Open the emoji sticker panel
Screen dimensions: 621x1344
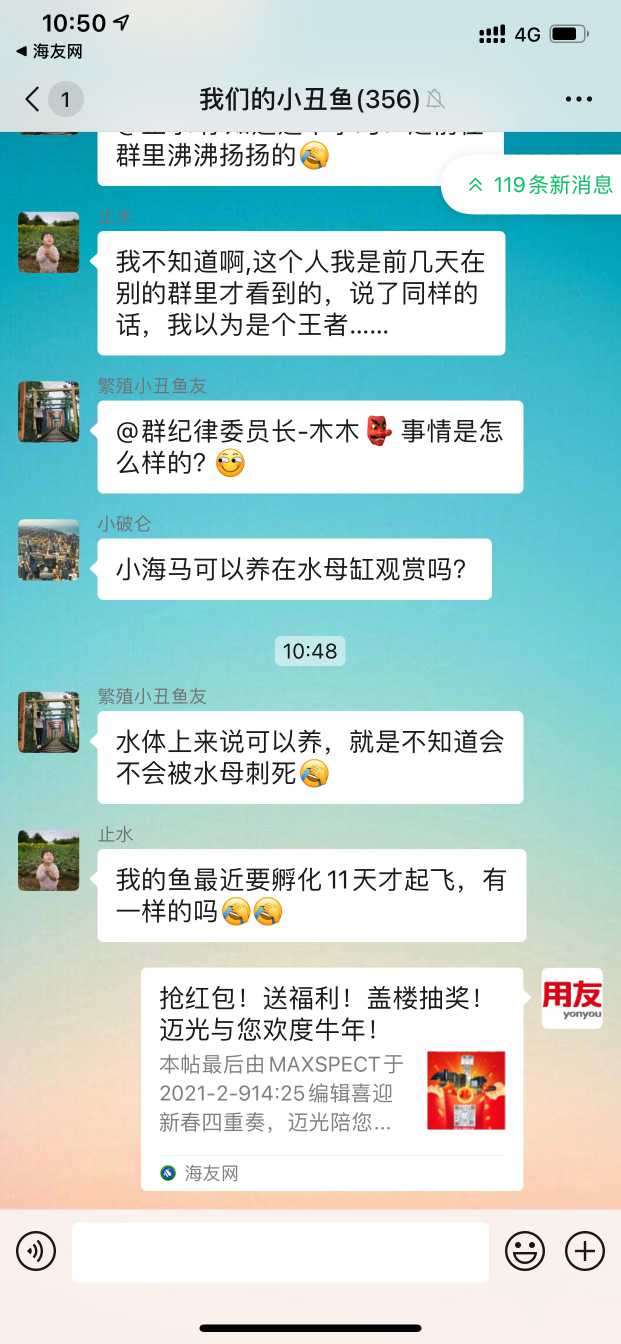(x=524, y=1251)
